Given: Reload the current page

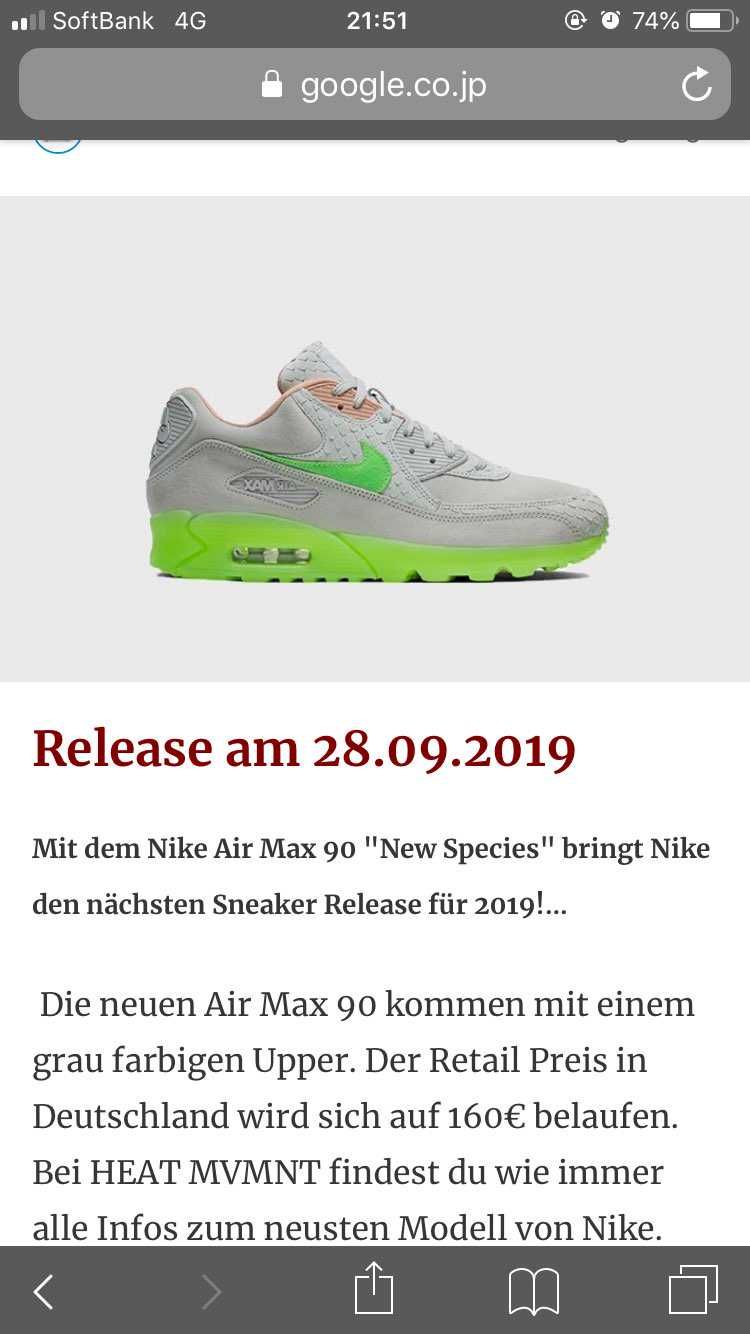Looking at the screenshot, I should pyautogui.click(x=696, y=85).
